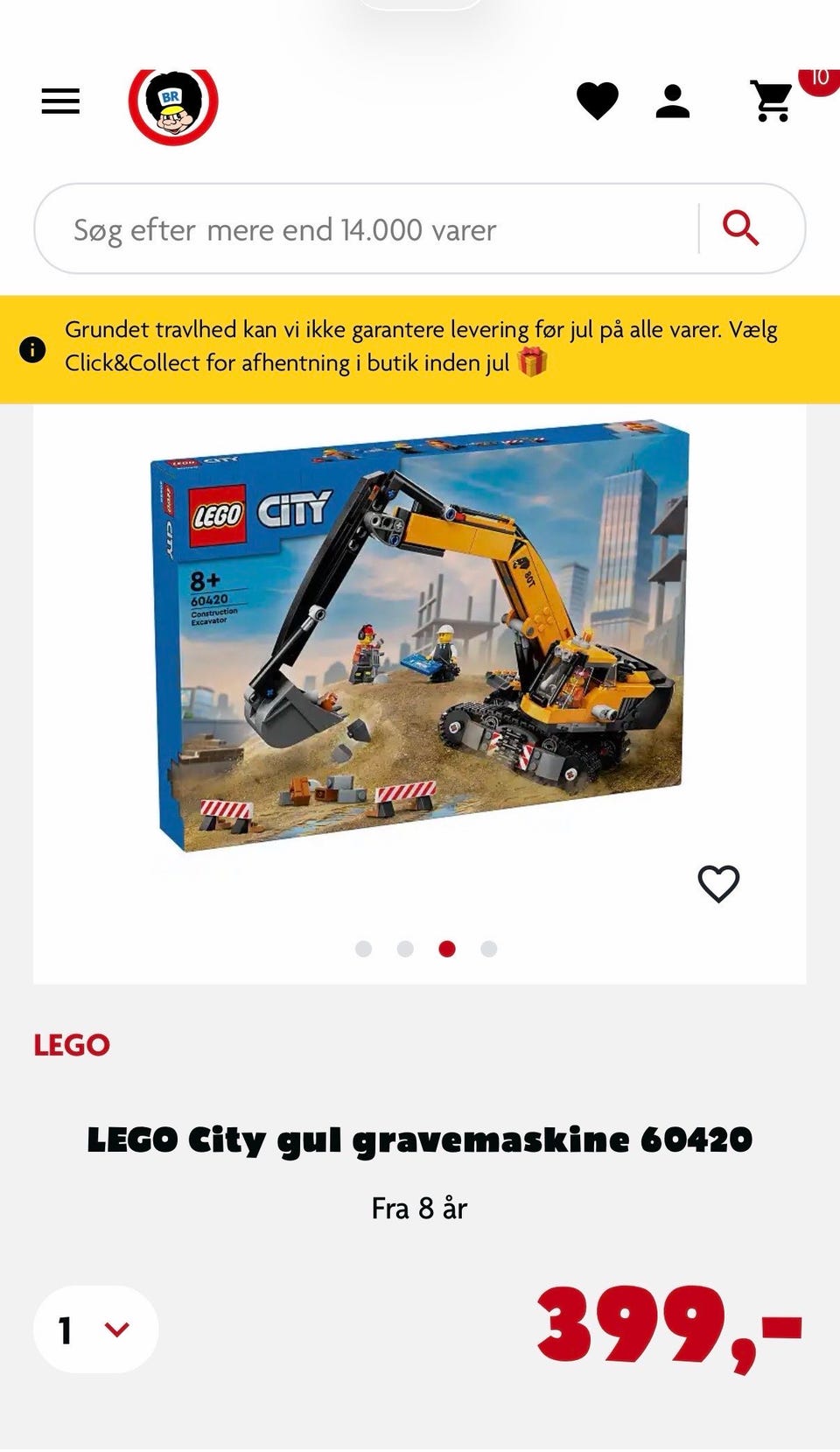The width and height of the screenshot is (840, 1452).
Task: Open the LEGO brand link
Action: coord(72,1046)
